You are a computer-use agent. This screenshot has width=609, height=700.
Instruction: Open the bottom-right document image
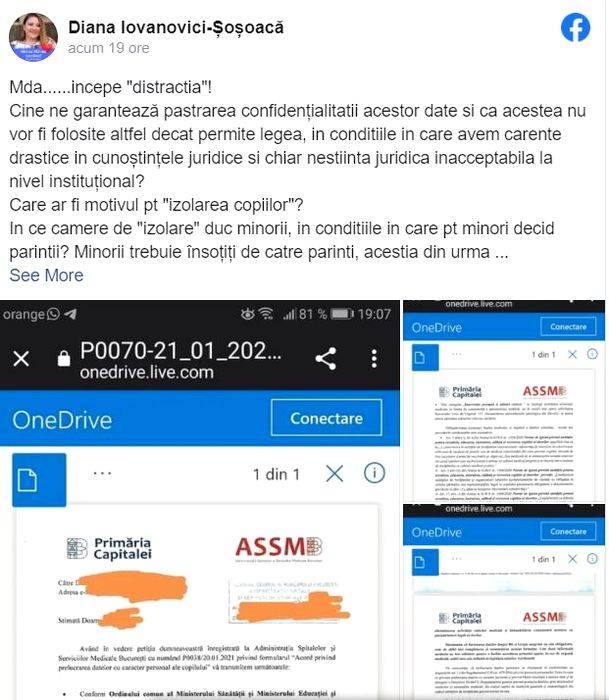coord(502,601)
